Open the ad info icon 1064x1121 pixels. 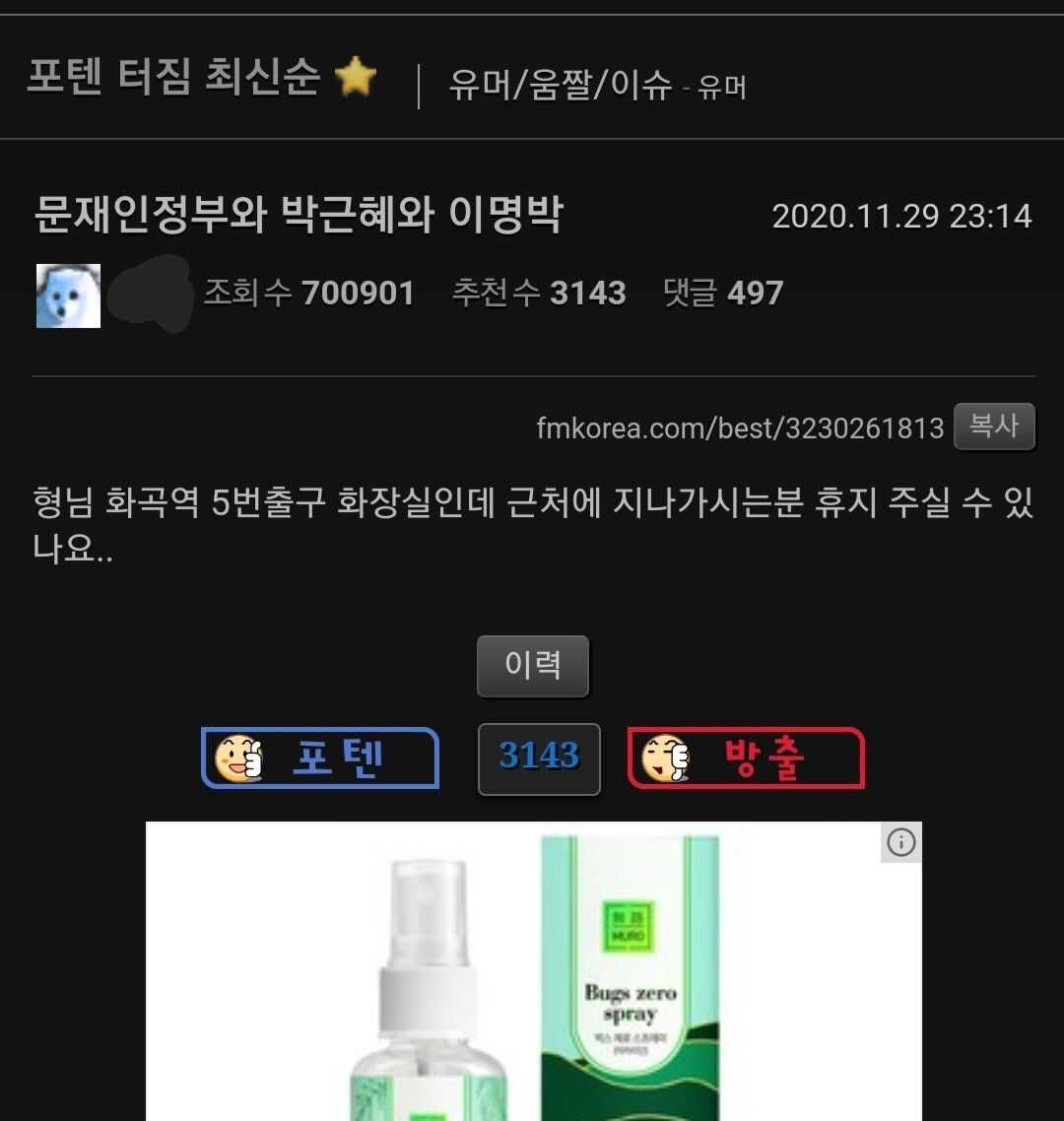[900, 842]
